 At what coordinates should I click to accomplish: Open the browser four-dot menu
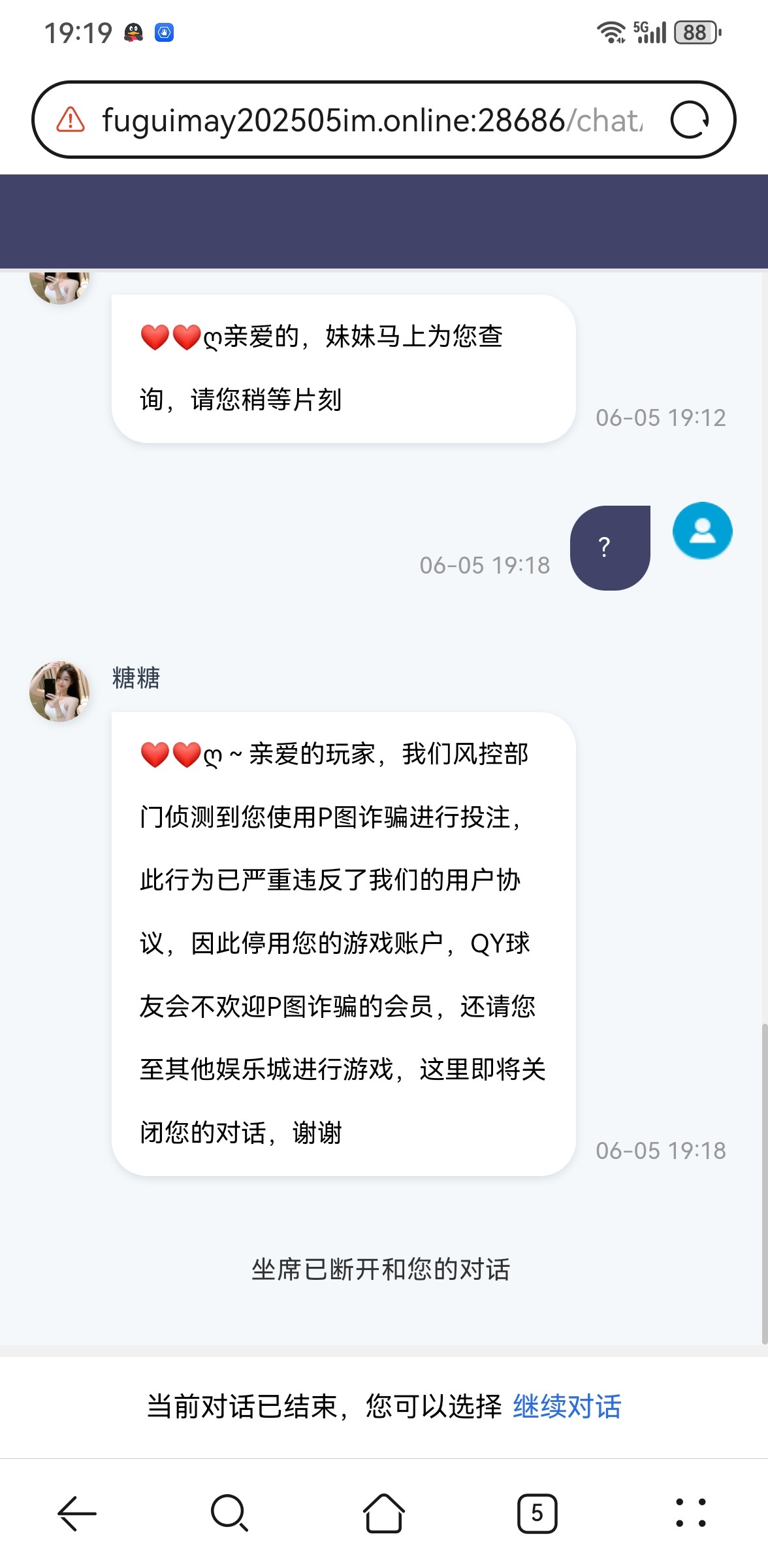pyautogui.click(x=691, y=1513)
